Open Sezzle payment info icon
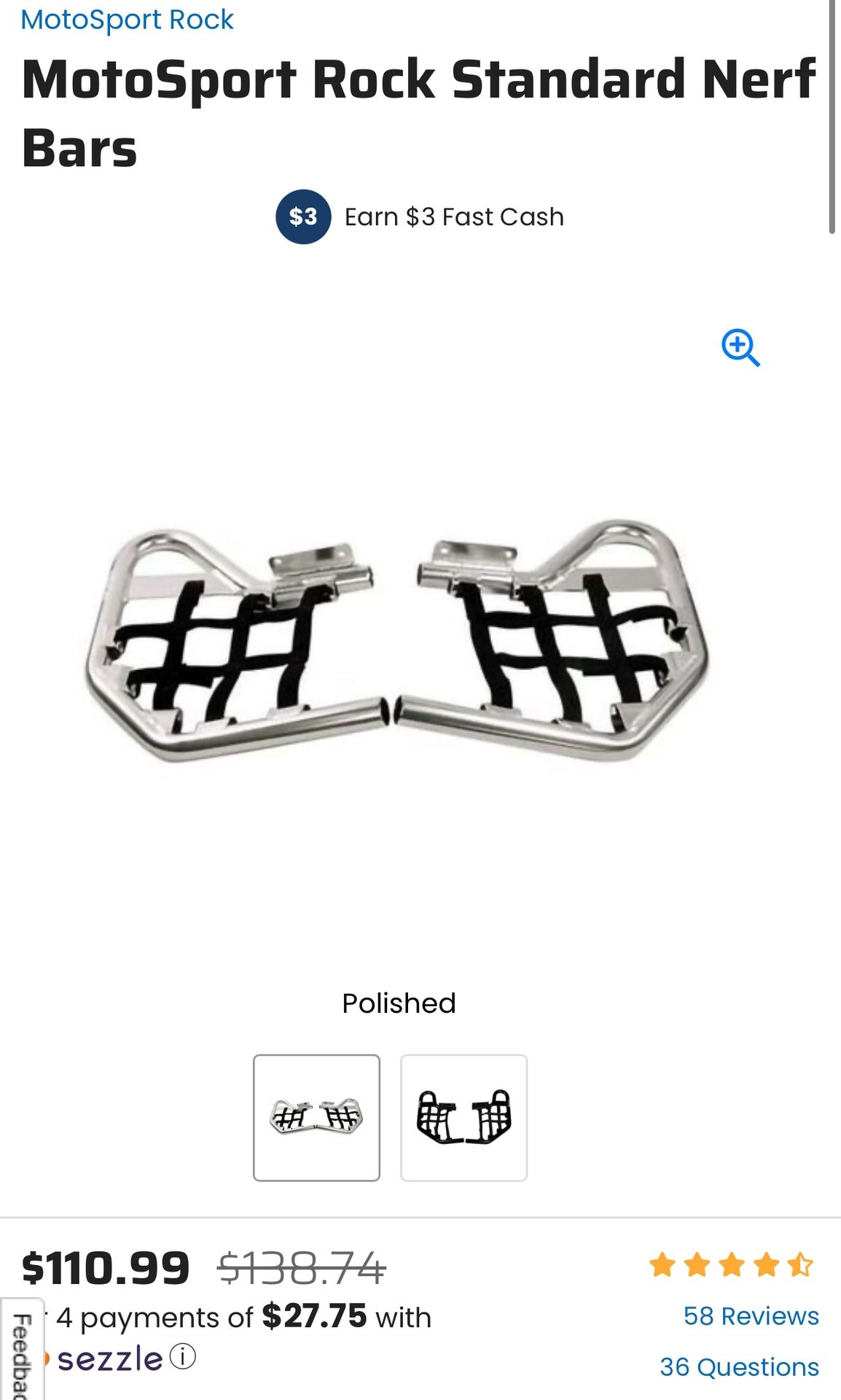 [x=183, y=1357]
